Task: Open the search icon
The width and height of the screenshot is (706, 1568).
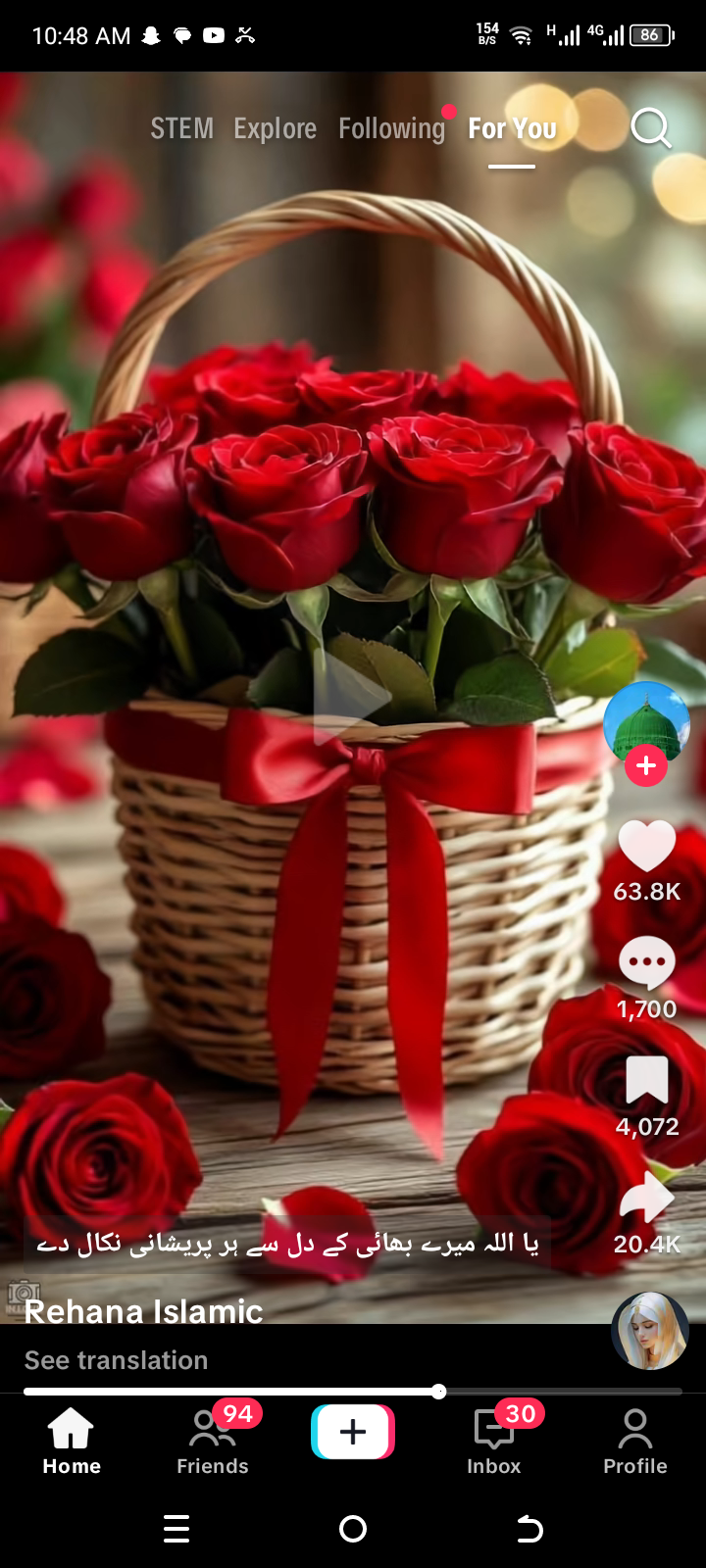Action: [650, 128]
